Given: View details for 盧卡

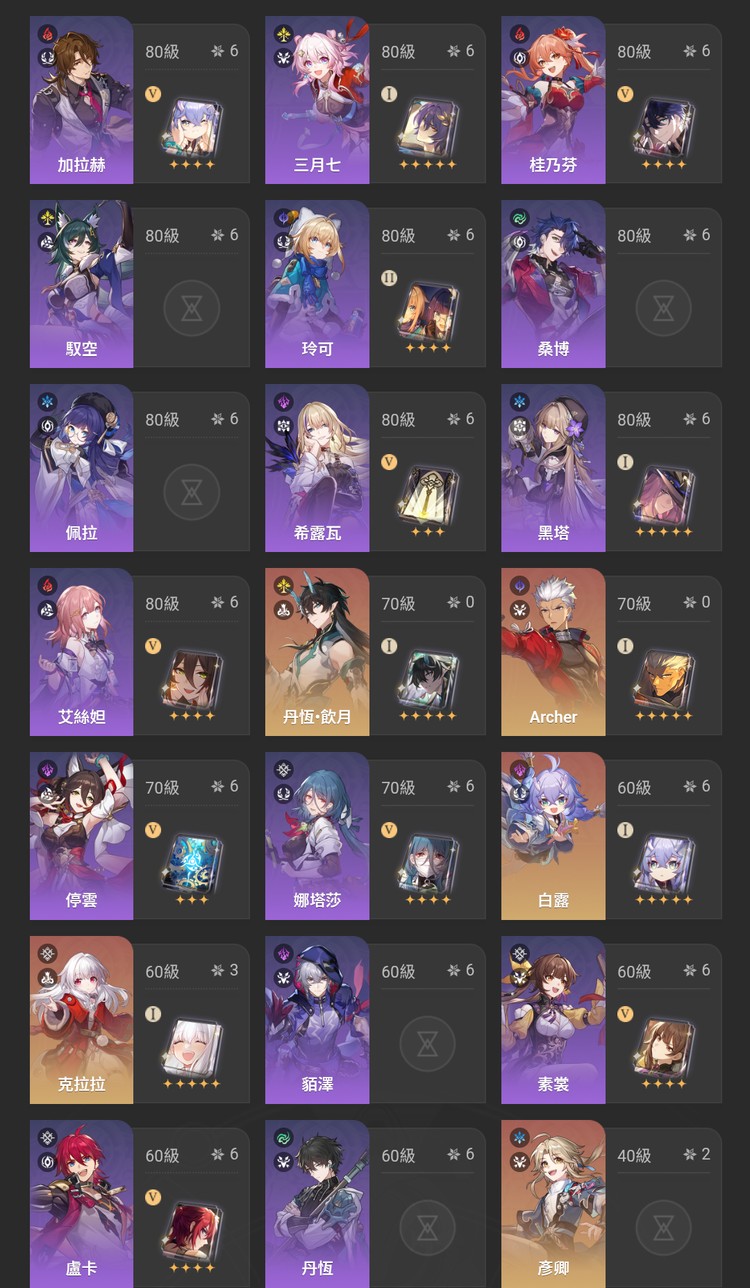Looking at the screenshot, I should 139,1204.
